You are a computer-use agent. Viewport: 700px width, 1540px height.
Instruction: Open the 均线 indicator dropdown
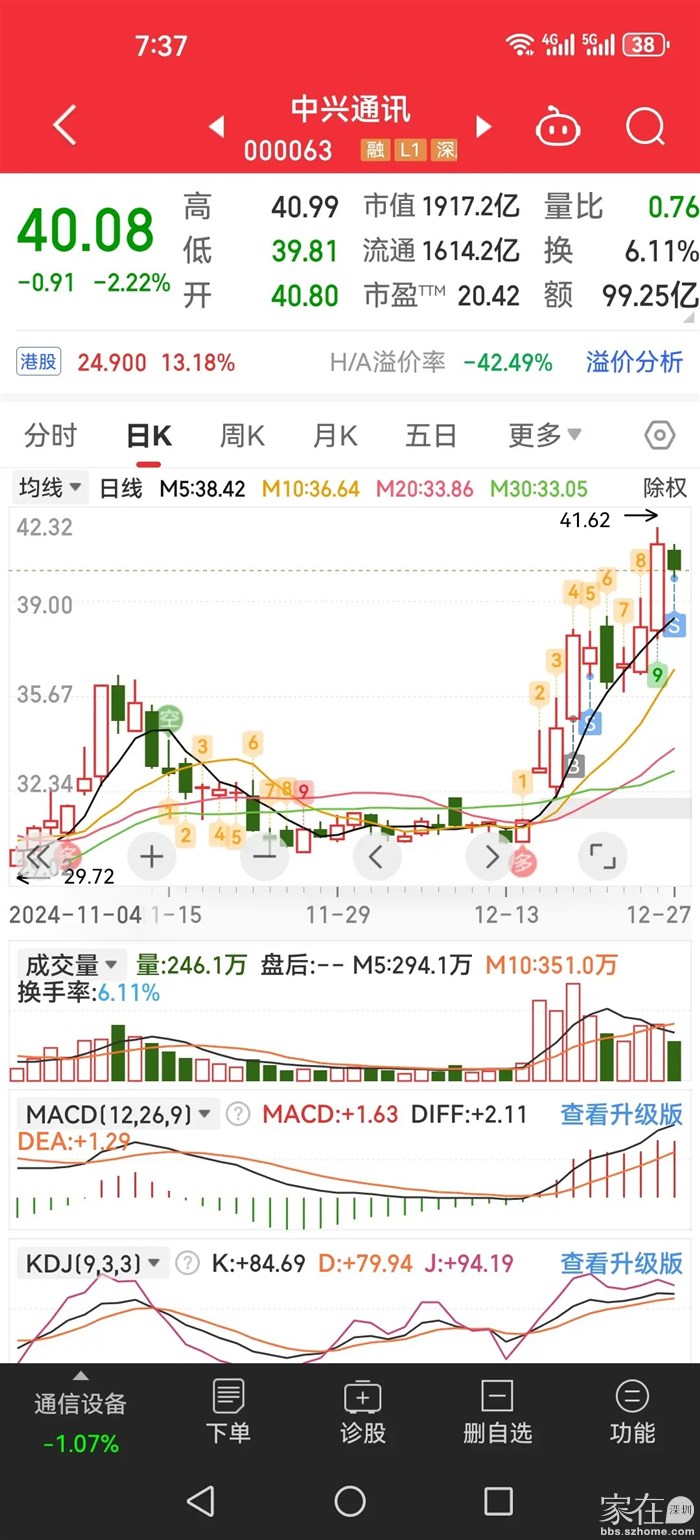[x=51, y=488]
